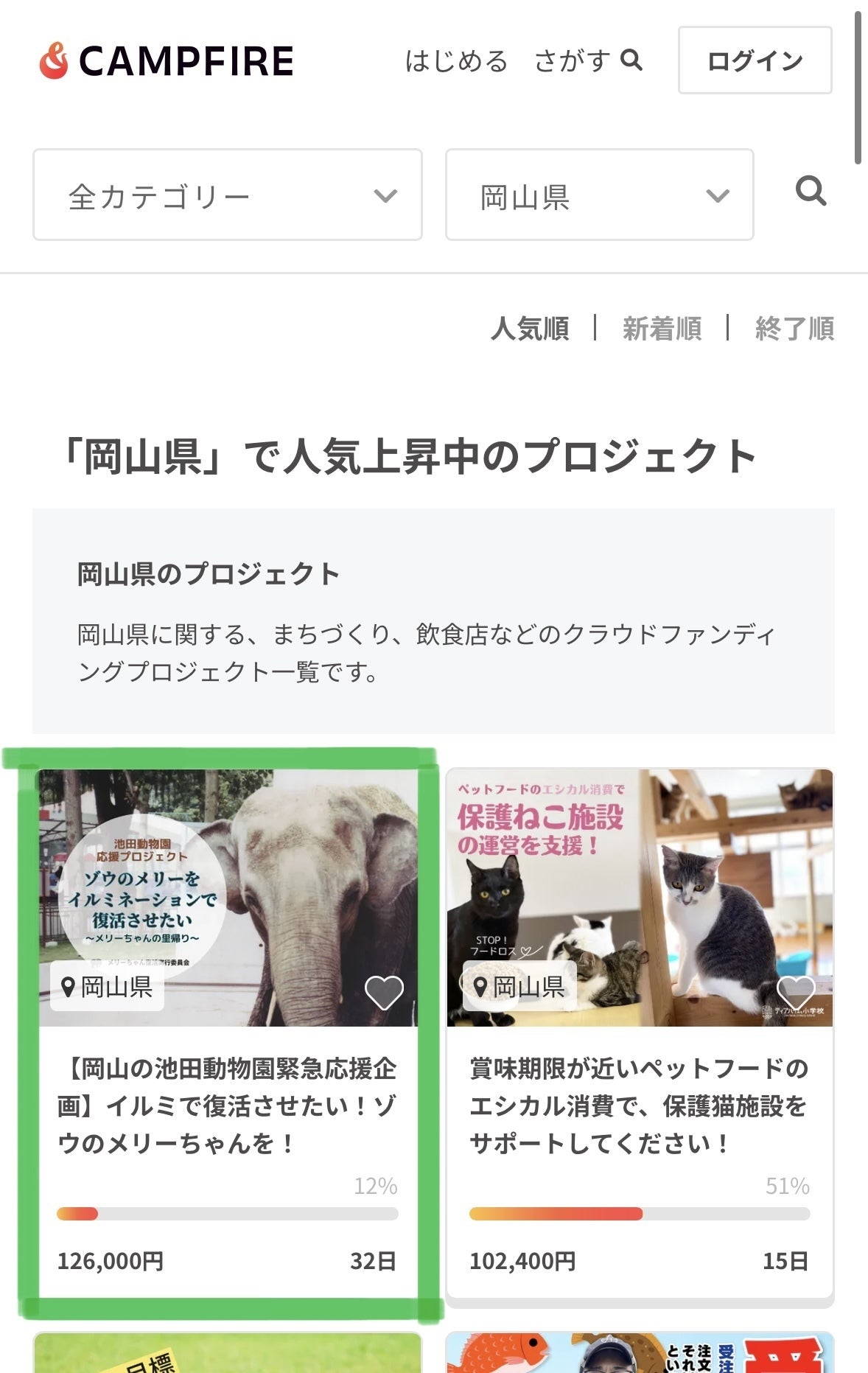Sort projects by 終了順
This screenshot has height=1373, width=868.
794,329
